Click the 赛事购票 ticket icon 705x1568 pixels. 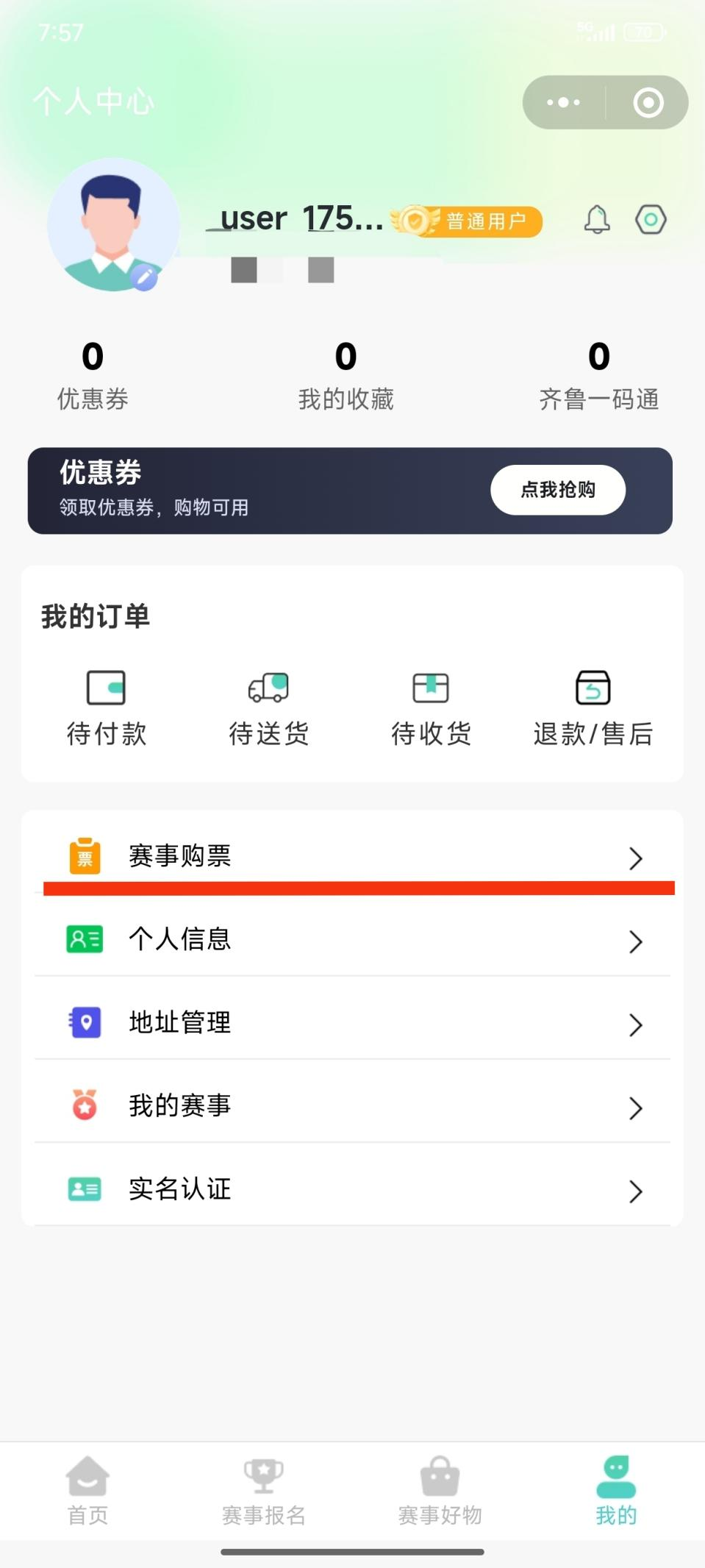[x=84, y=856]
